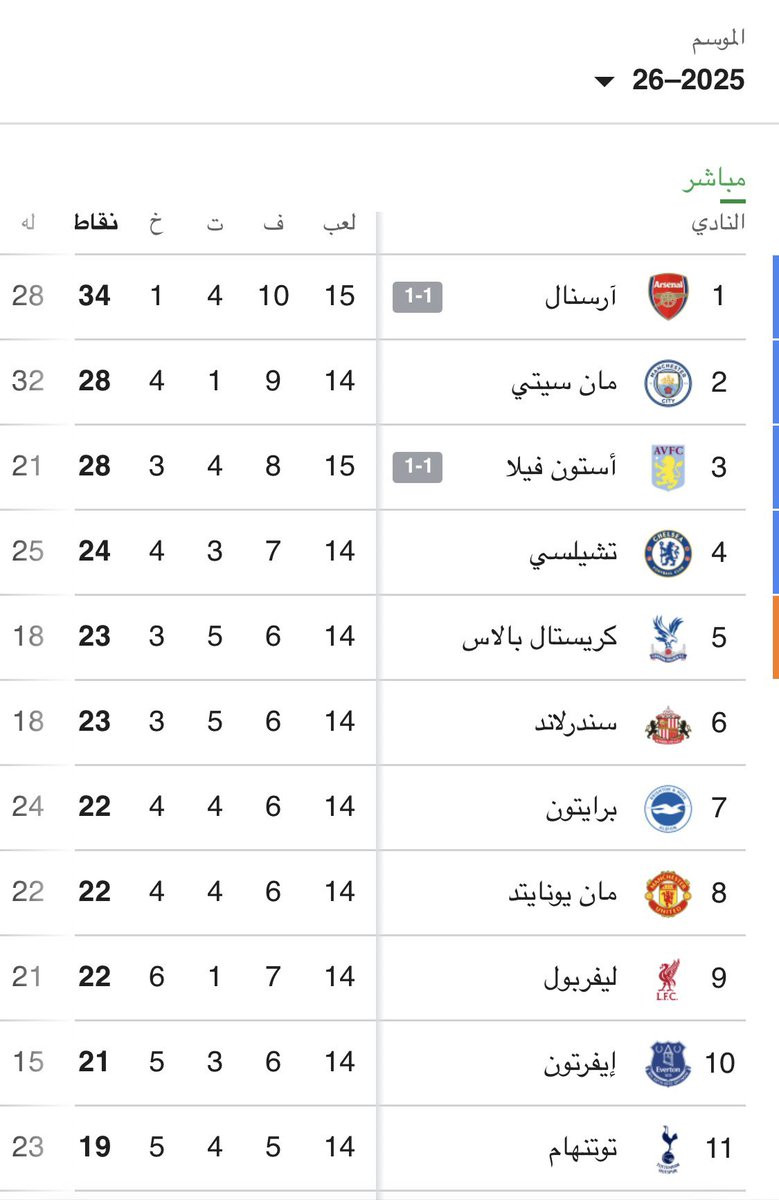Screen dimensions: 779x1200
Task: Open the season dropdown showing 2025–26
Action: click(x=672, y=80)
